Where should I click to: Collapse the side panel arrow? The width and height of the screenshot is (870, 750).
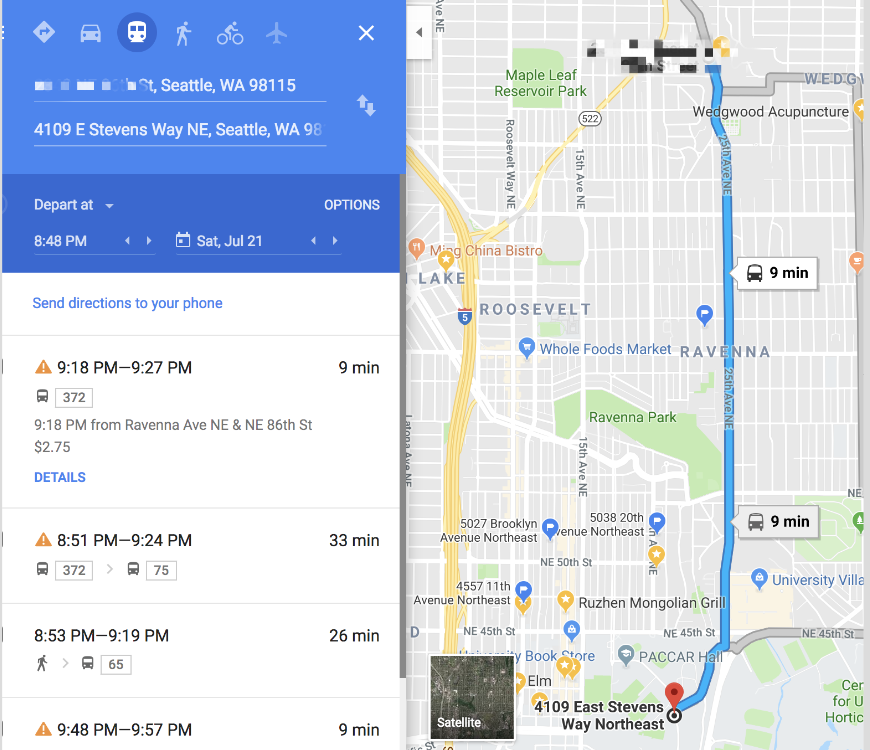pos(418,33)
